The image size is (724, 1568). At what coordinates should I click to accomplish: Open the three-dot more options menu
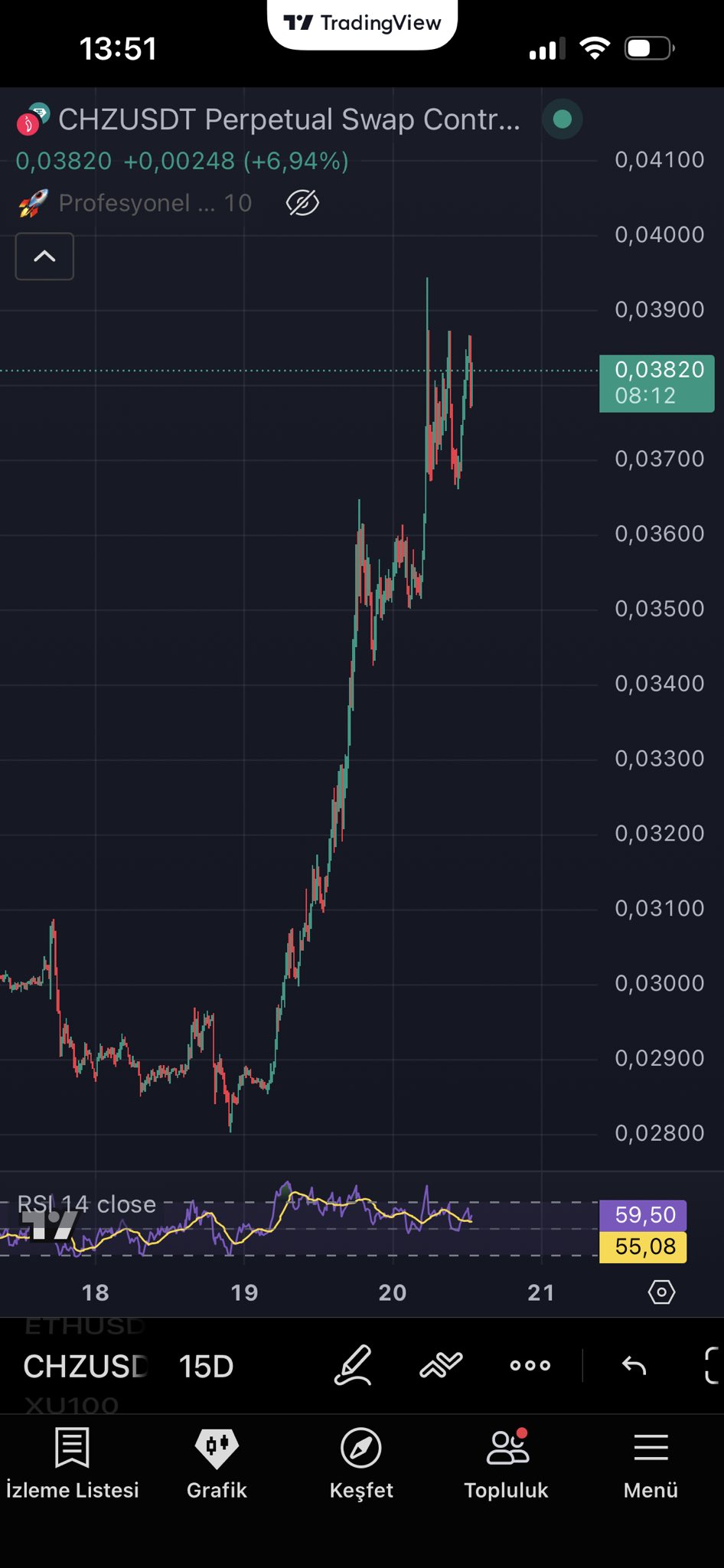click(x=530, y=1365)
